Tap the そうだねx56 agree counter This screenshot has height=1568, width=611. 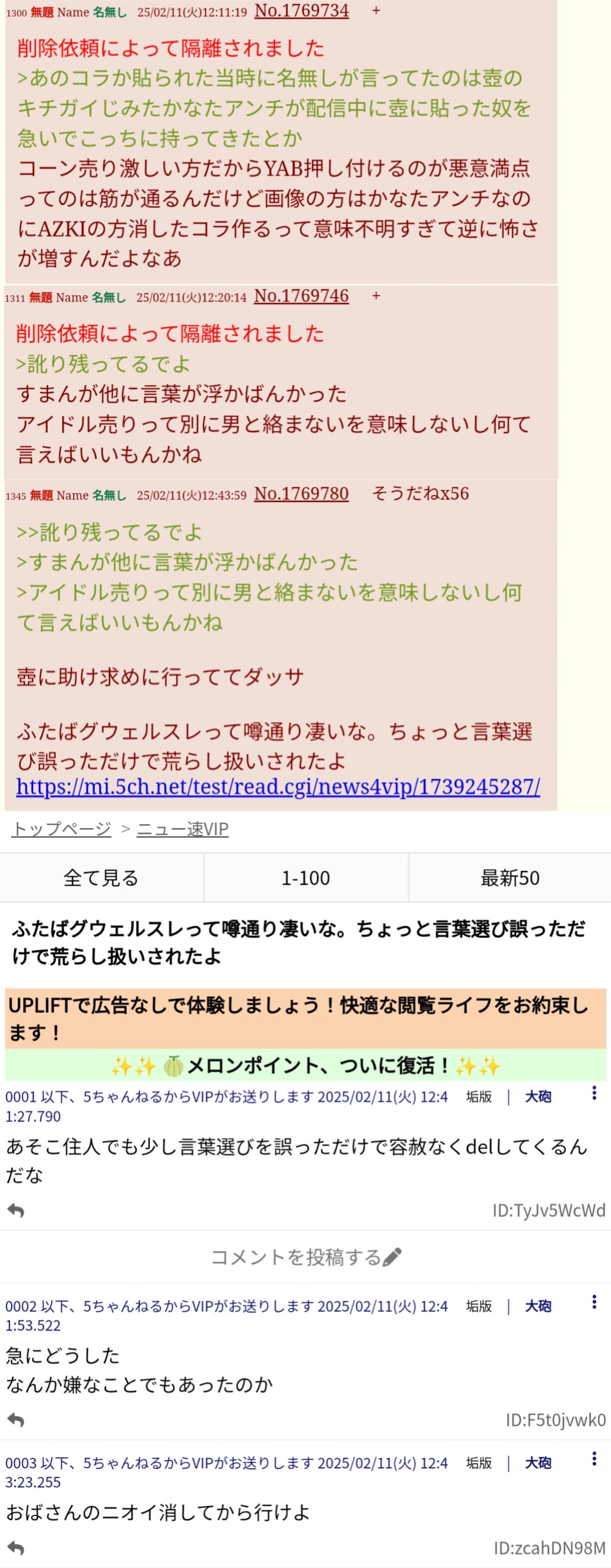pyautogui.click(x=420, y=493)
